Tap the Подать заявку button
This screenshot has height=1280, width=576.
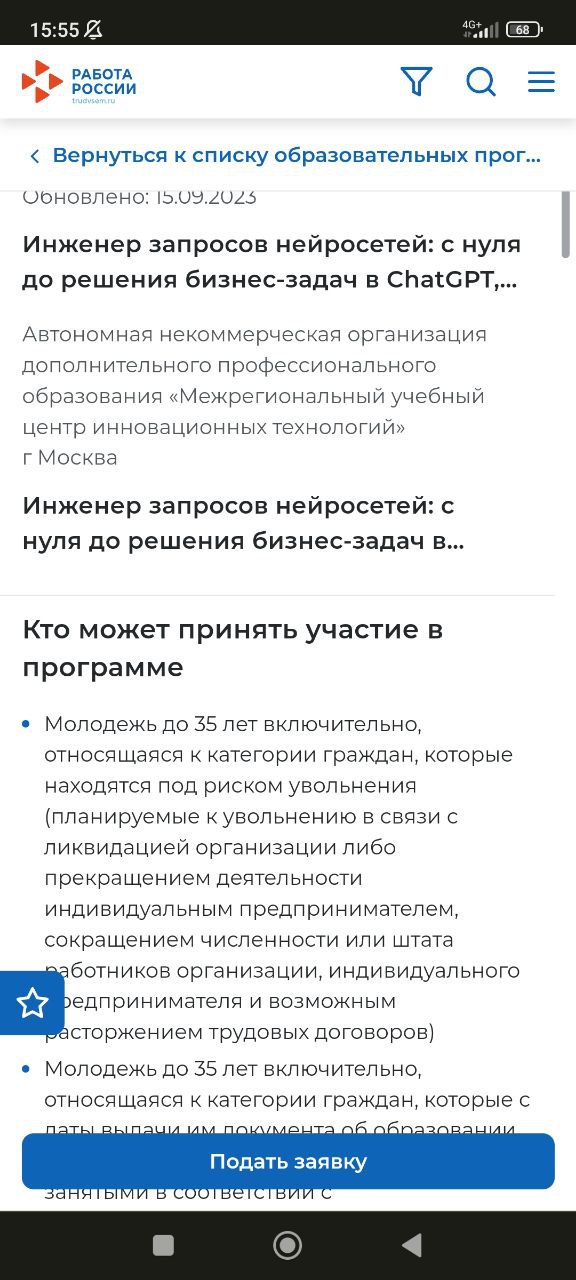click(288, 1161)
